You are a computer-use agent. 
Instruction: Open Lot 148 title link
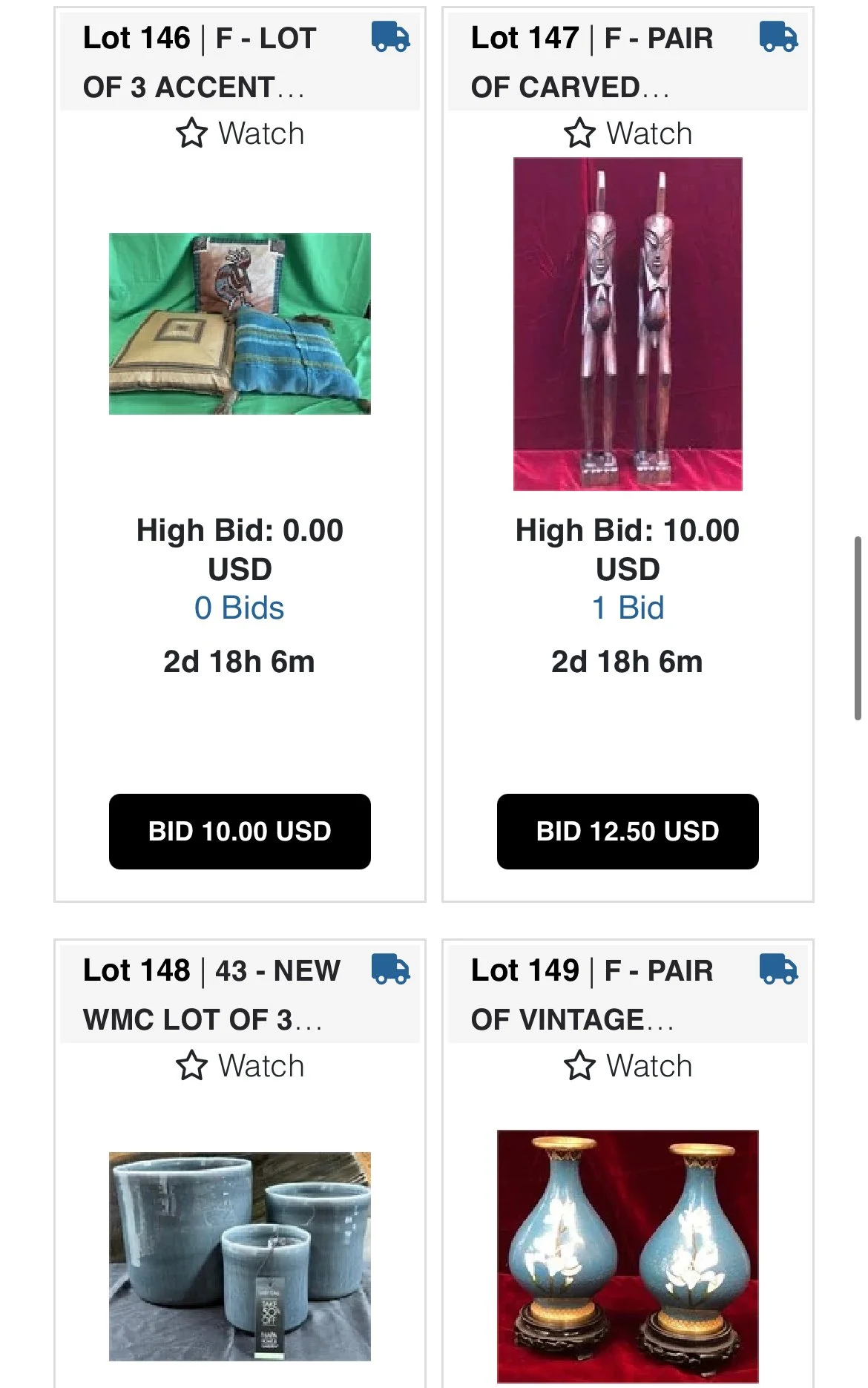click(x=211, y=995)
